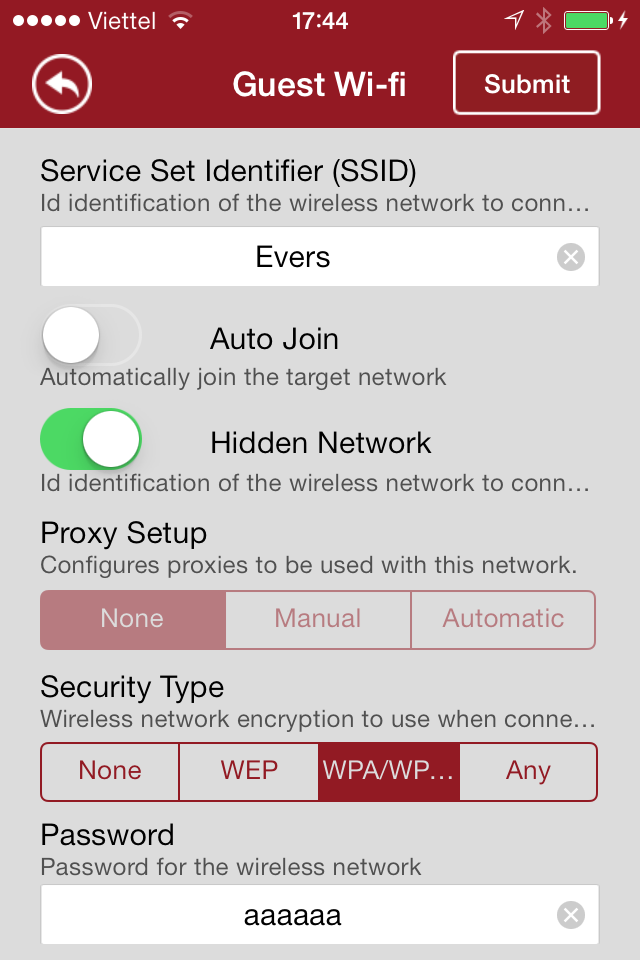This screenshot has height=960, width=640.
Task: Go back using the arrow icon
Action: pyautogui.click(x=61, y=84)
